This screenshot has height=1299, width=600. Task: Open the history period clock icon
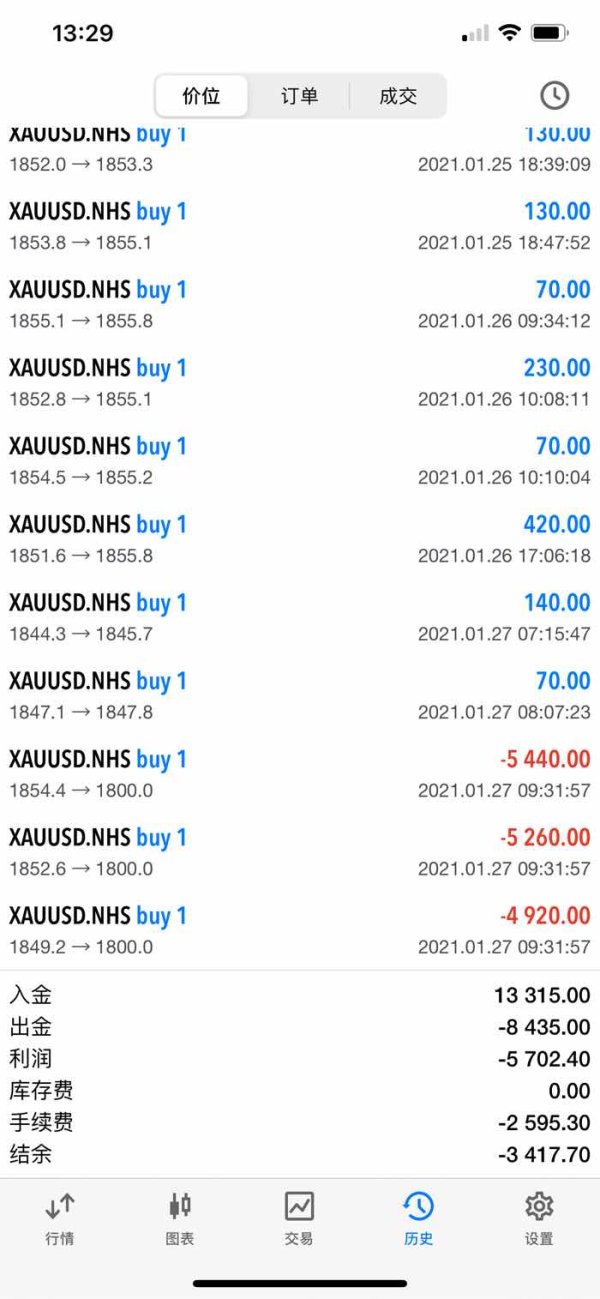tap(554, 96)
